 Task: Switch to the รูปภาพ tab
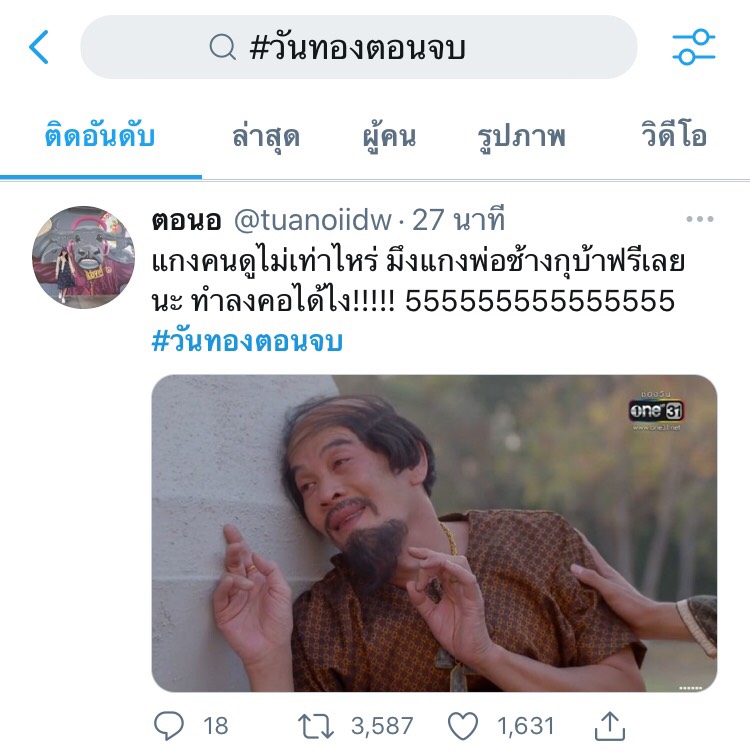(521, 136)
